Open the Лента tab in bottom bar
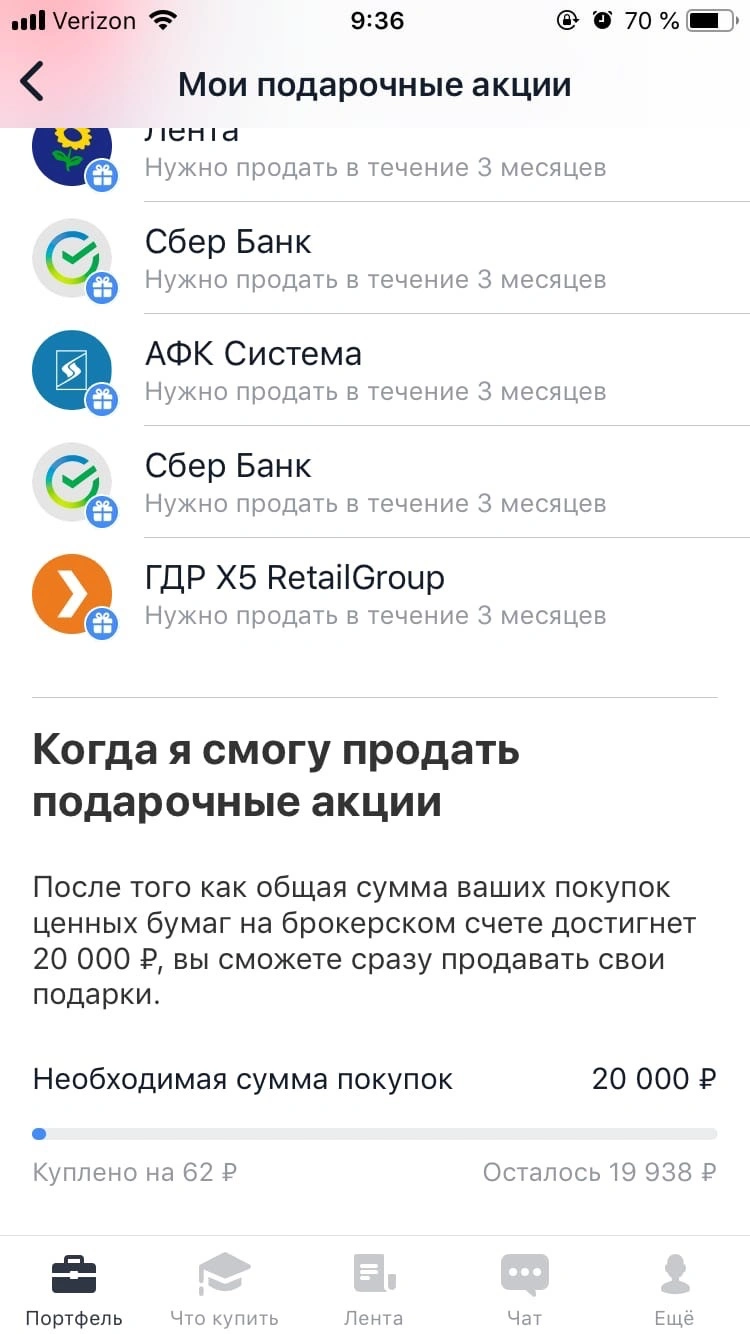750x1334 pixels. pyautogui.click(x=374, y=1288)
